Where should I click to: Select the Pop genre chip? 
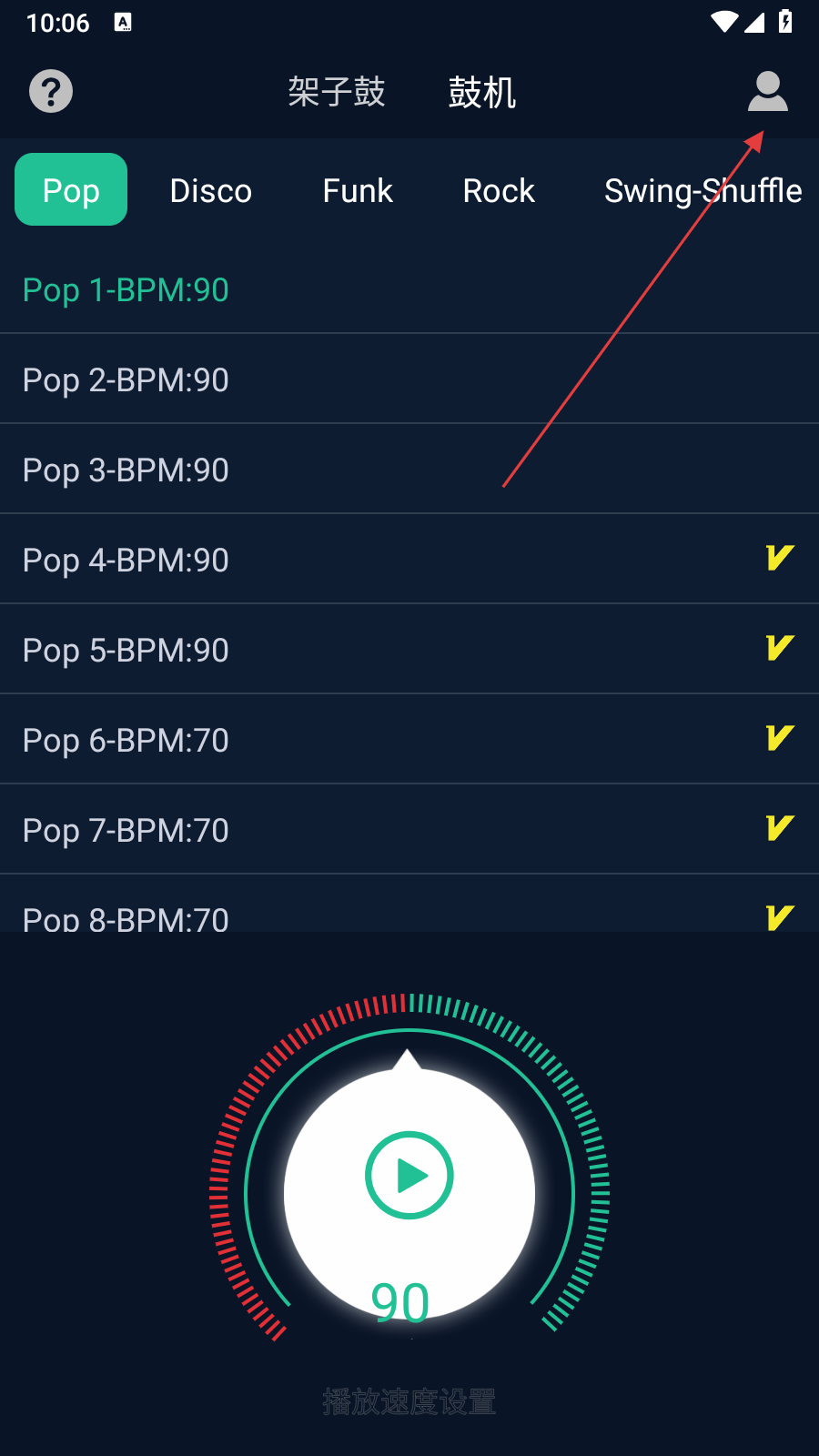point(71,189)
